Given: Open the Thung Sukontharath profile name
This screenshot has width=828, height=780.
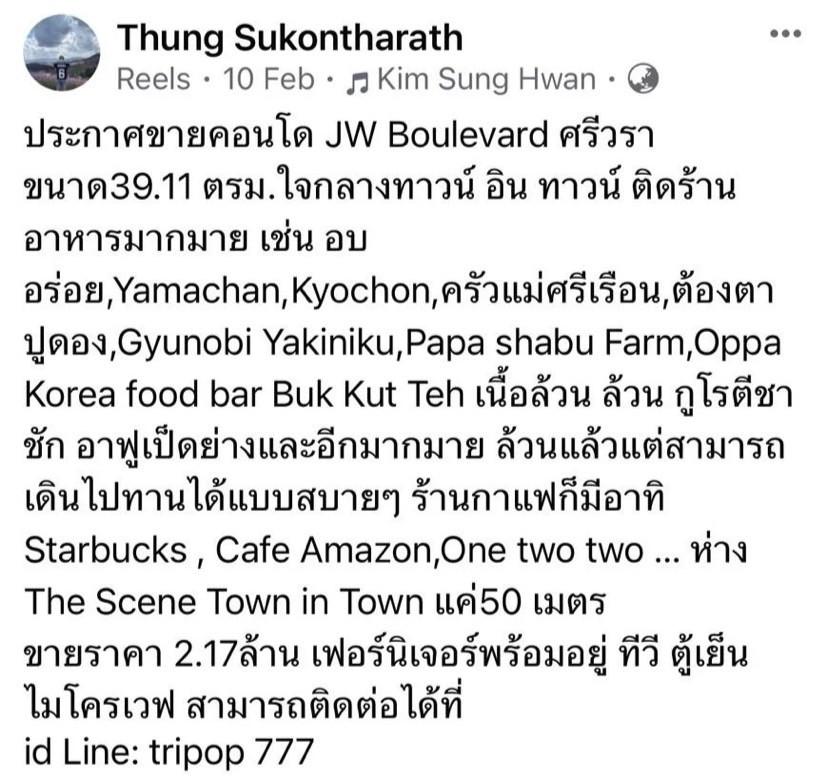Looking at the screenshot, I should (291, 38).
